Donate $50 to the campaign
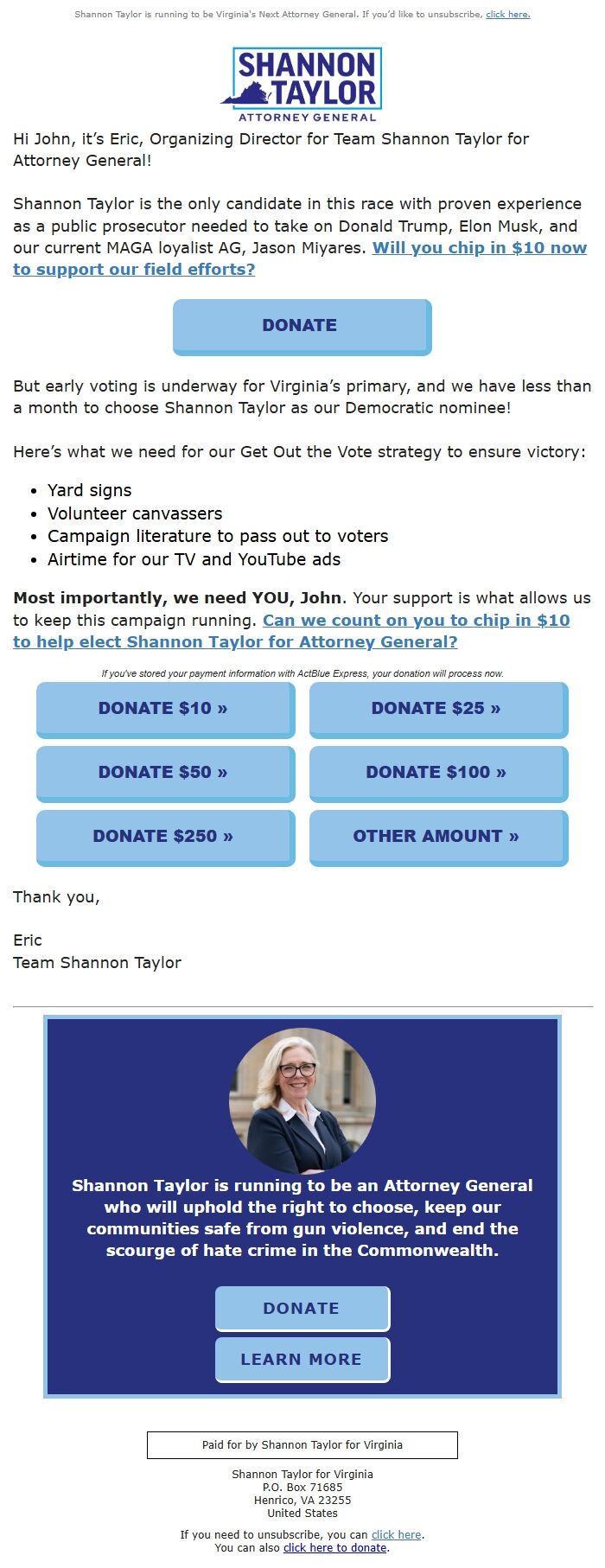The height and width of the screenshot is (1568, 605). pyautogui.click(x=165, y=774)
